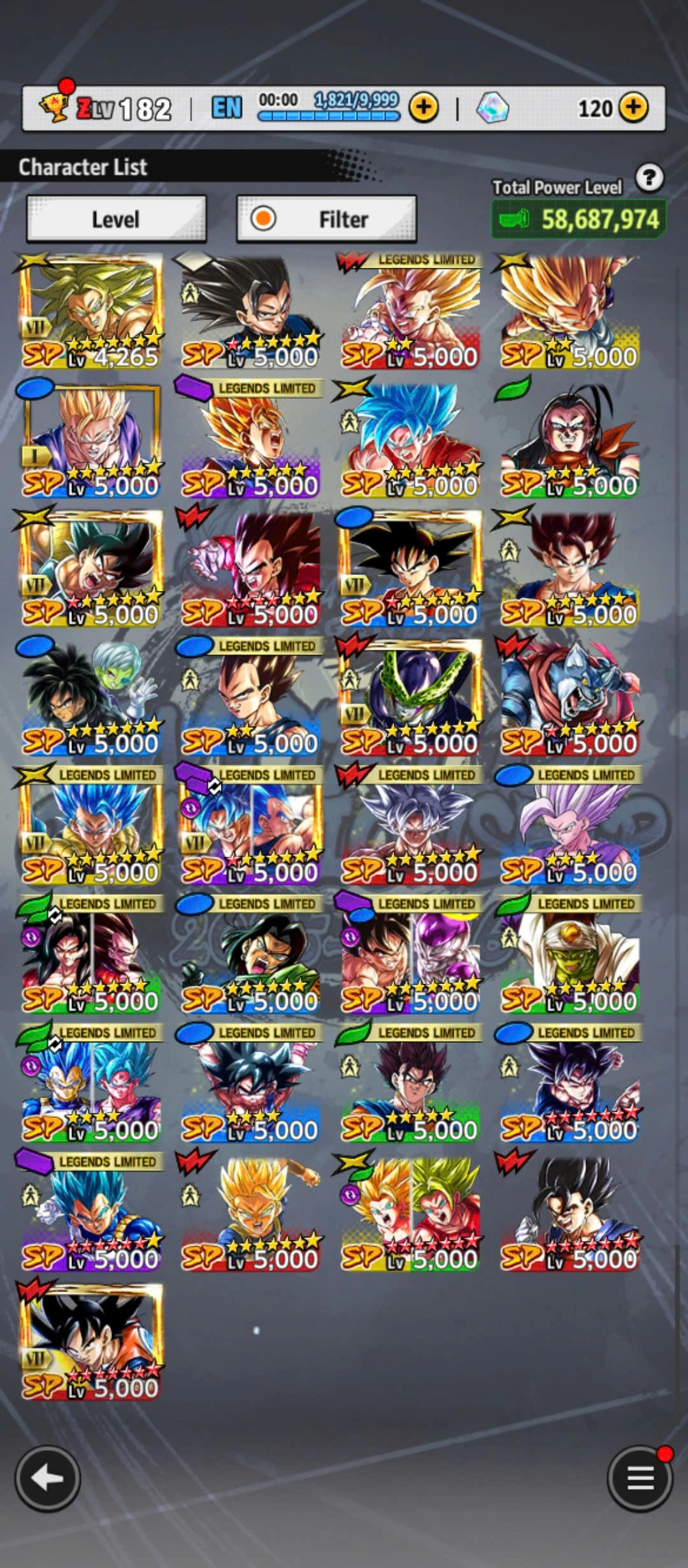Image resolution: width=688 pixels, height=1568 pixels.
Task: Select the Legends Limited Gogeta Blue card
Action: [x=90, y=825]
